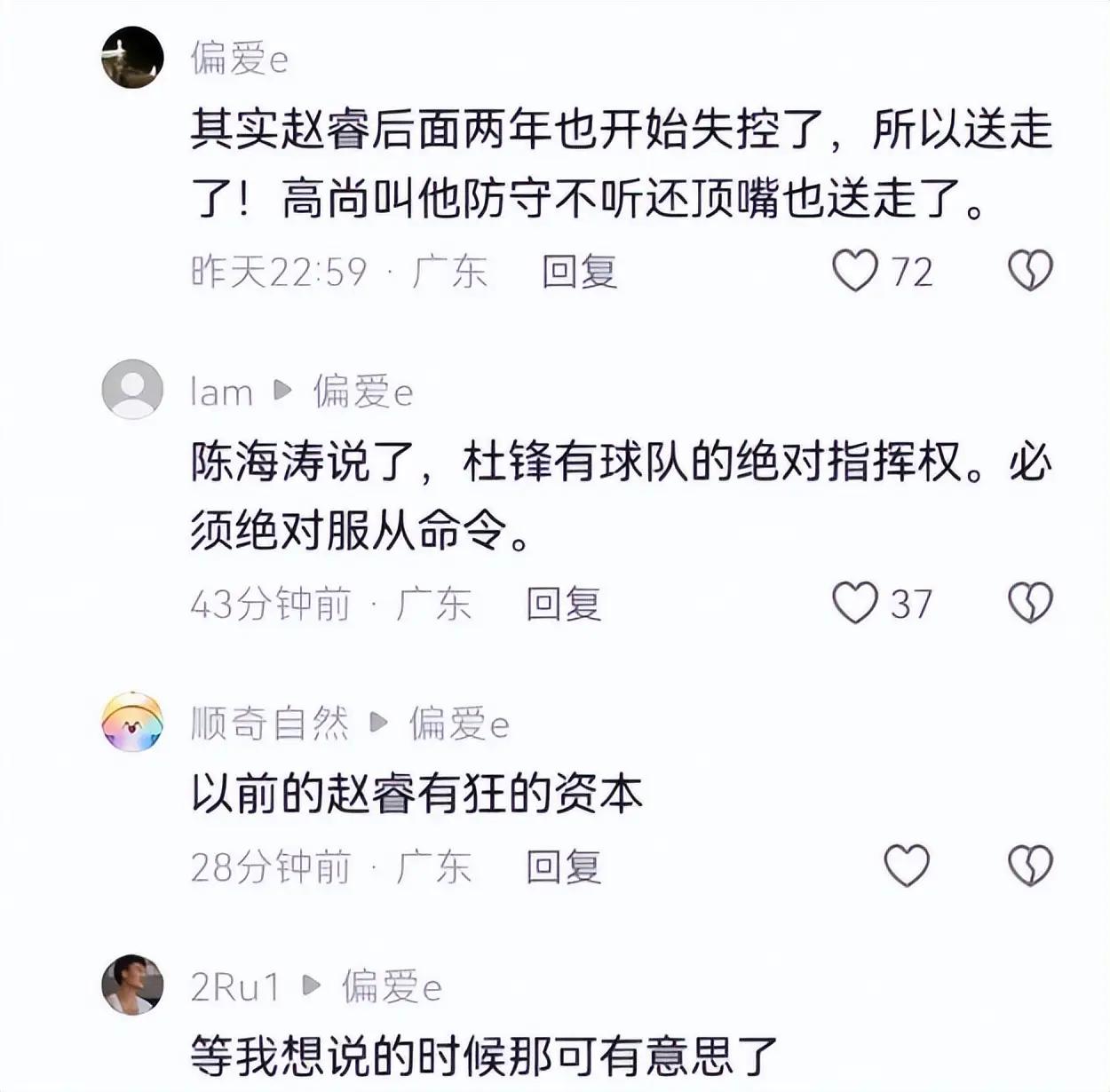Image resolution: width=1110 pixels, height=1092 pixels.
Task: Reply to 顺奇自然's comment
Action: tap(563, 866)
